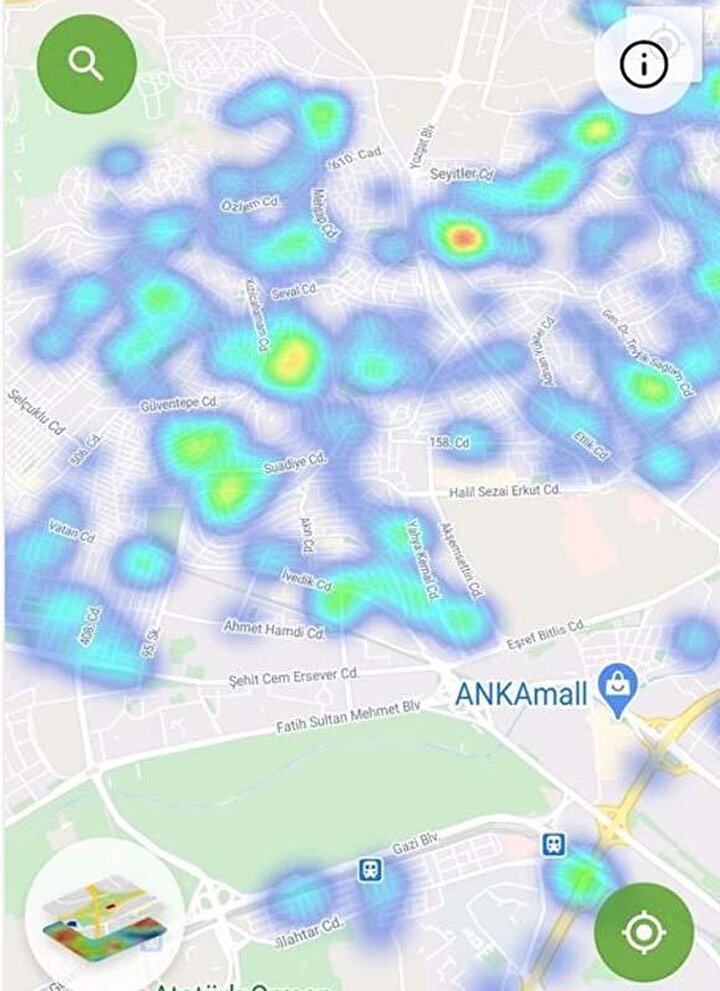The width and height of the screenshot is (720, 991).
Task: Center map on my location
Action: pyautogui.click(x=643, y=932)
